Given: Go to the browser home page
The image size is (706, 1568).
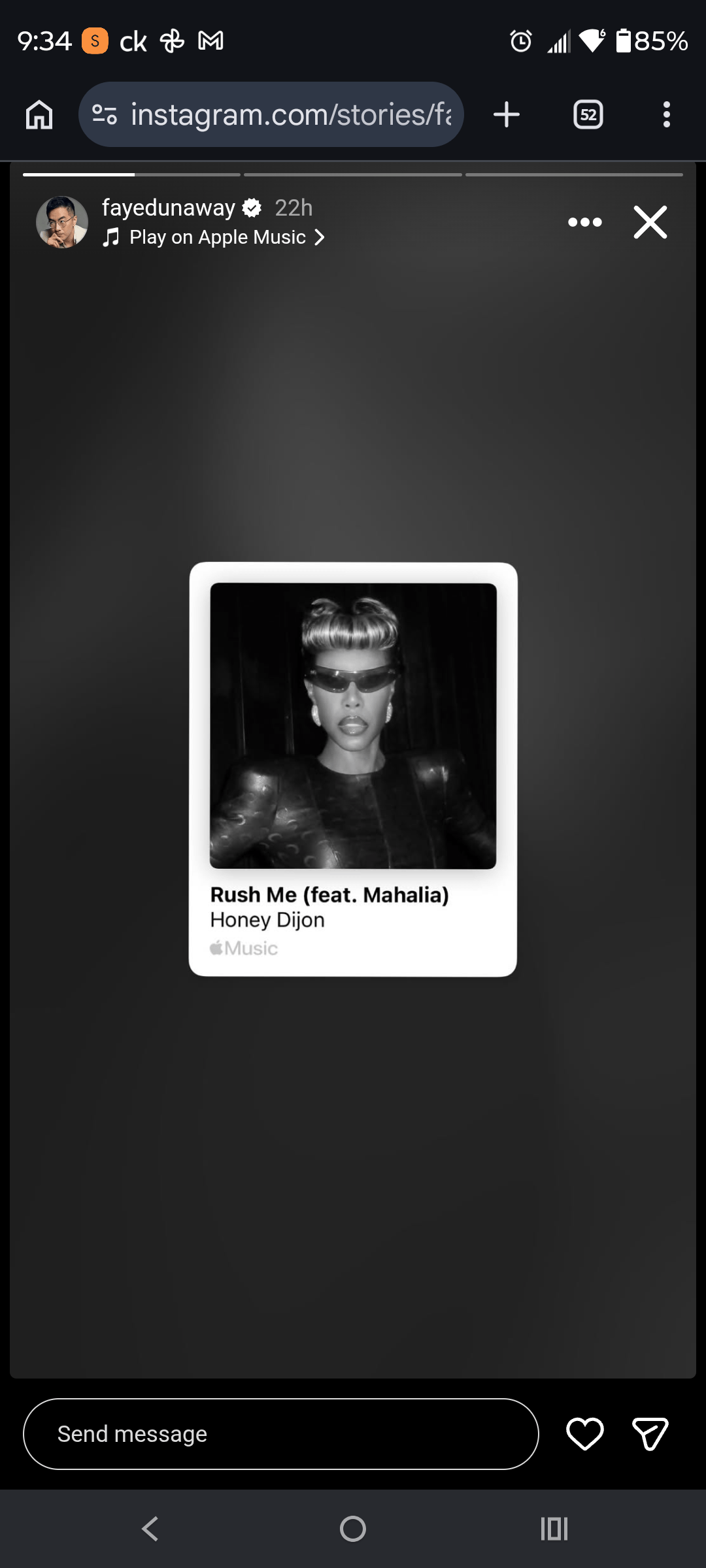Looking at the screenshot, I should point(39,115).
